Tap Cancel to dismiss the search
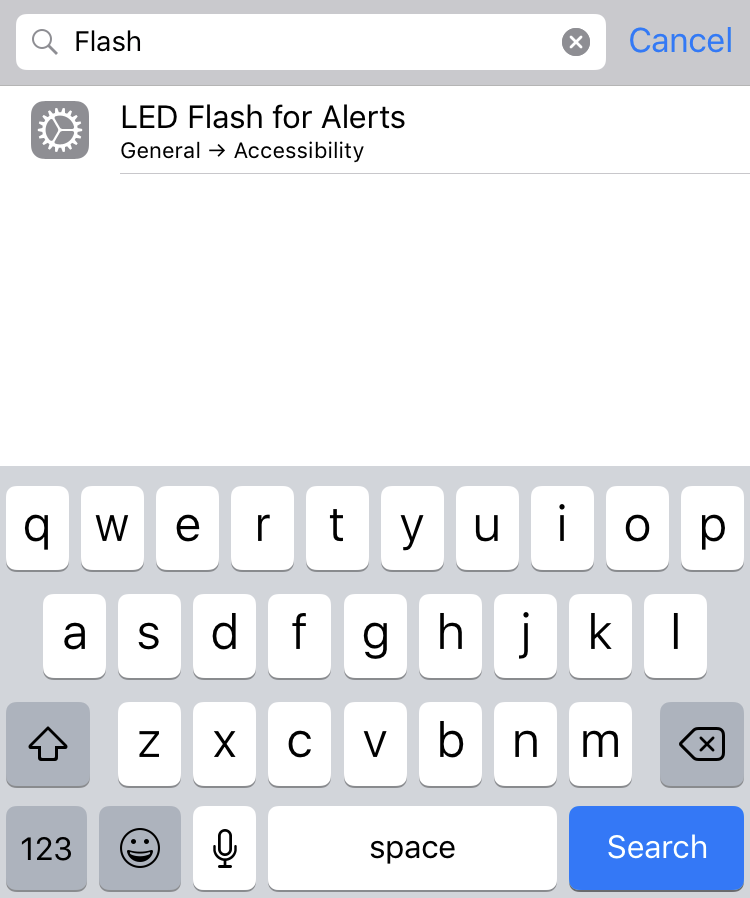Screen dimensions: 750x898 coord(681,41)
